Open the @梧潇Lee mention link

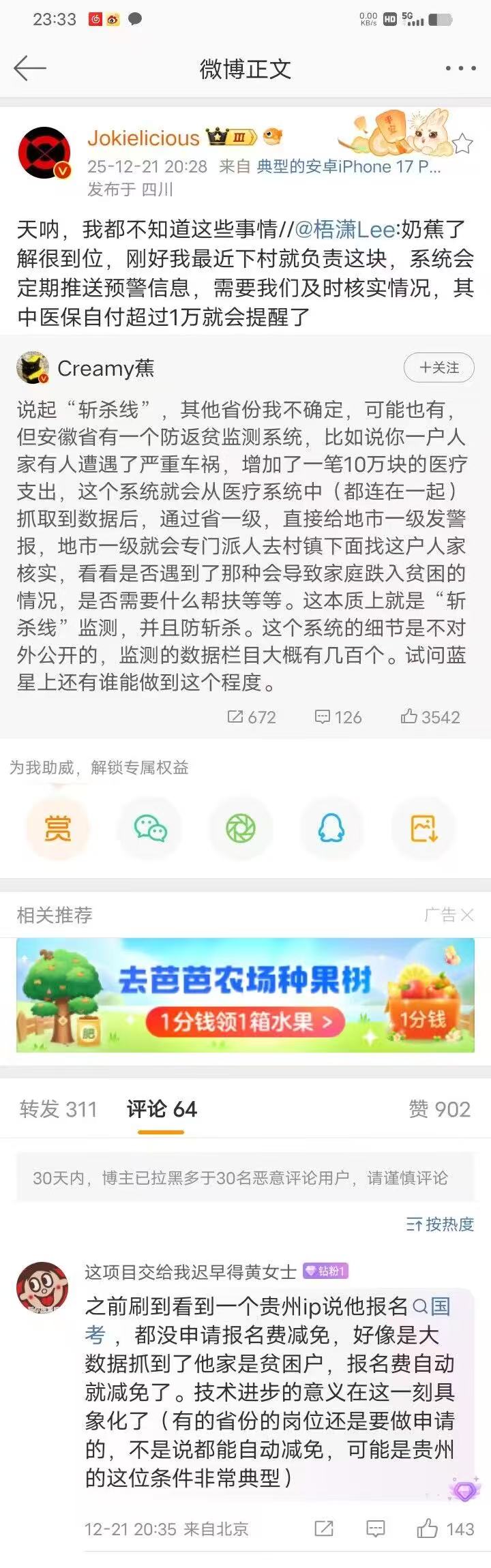click(x=344, y=230)
